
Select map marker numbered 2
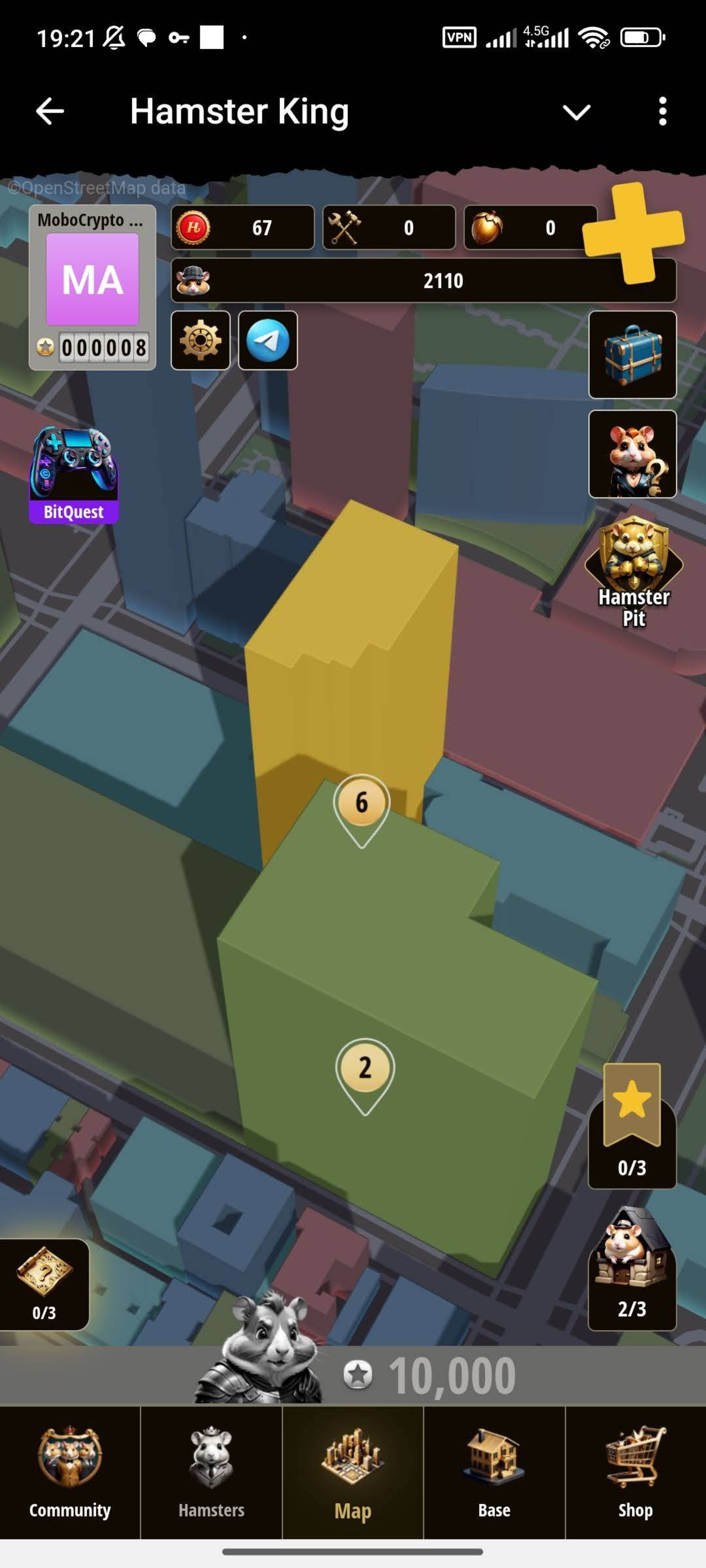click(x=364, y=1069)
